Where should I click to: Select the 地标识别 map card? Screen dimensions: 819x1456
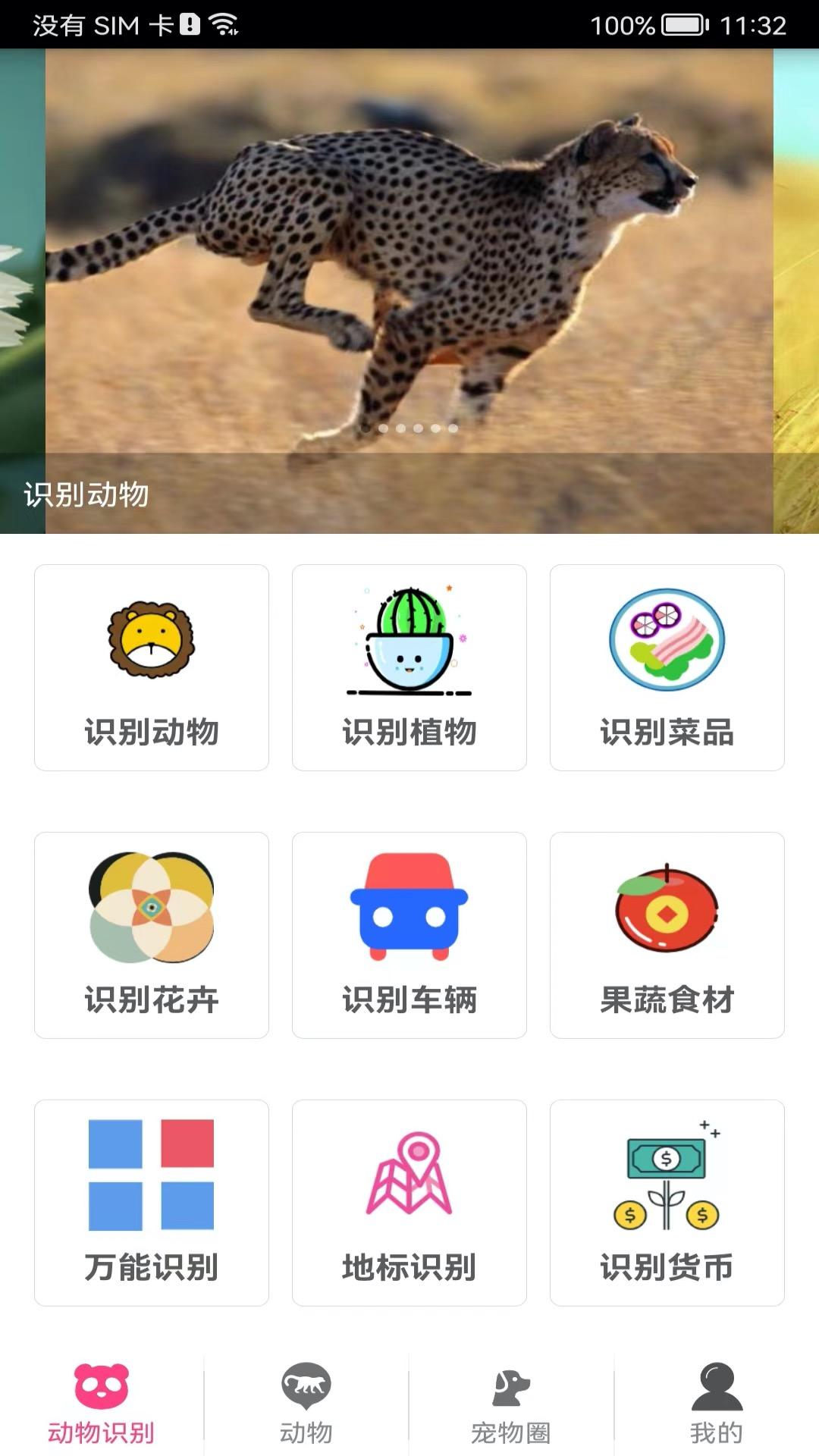(409, 1203)
